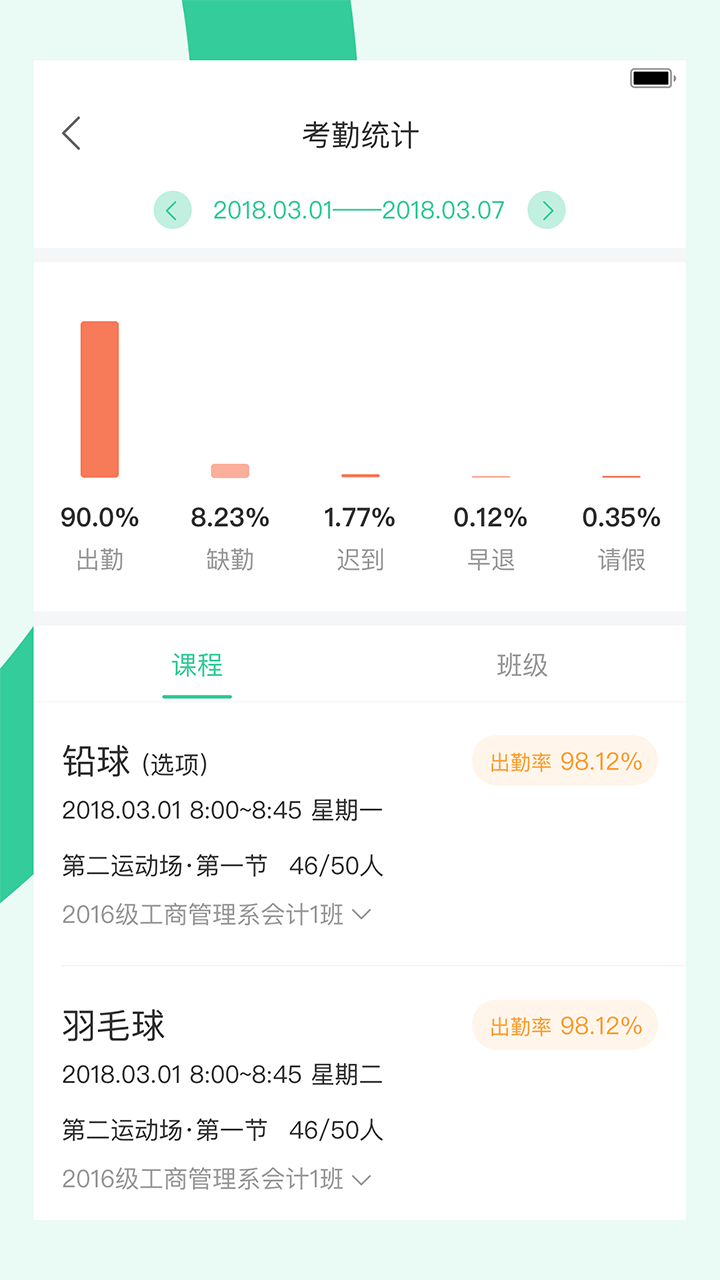The height and width of the screenshot is (1280, 720).
Task: Click the 出勤率 98.12% badge for 铅球
Action: [564, 761]
